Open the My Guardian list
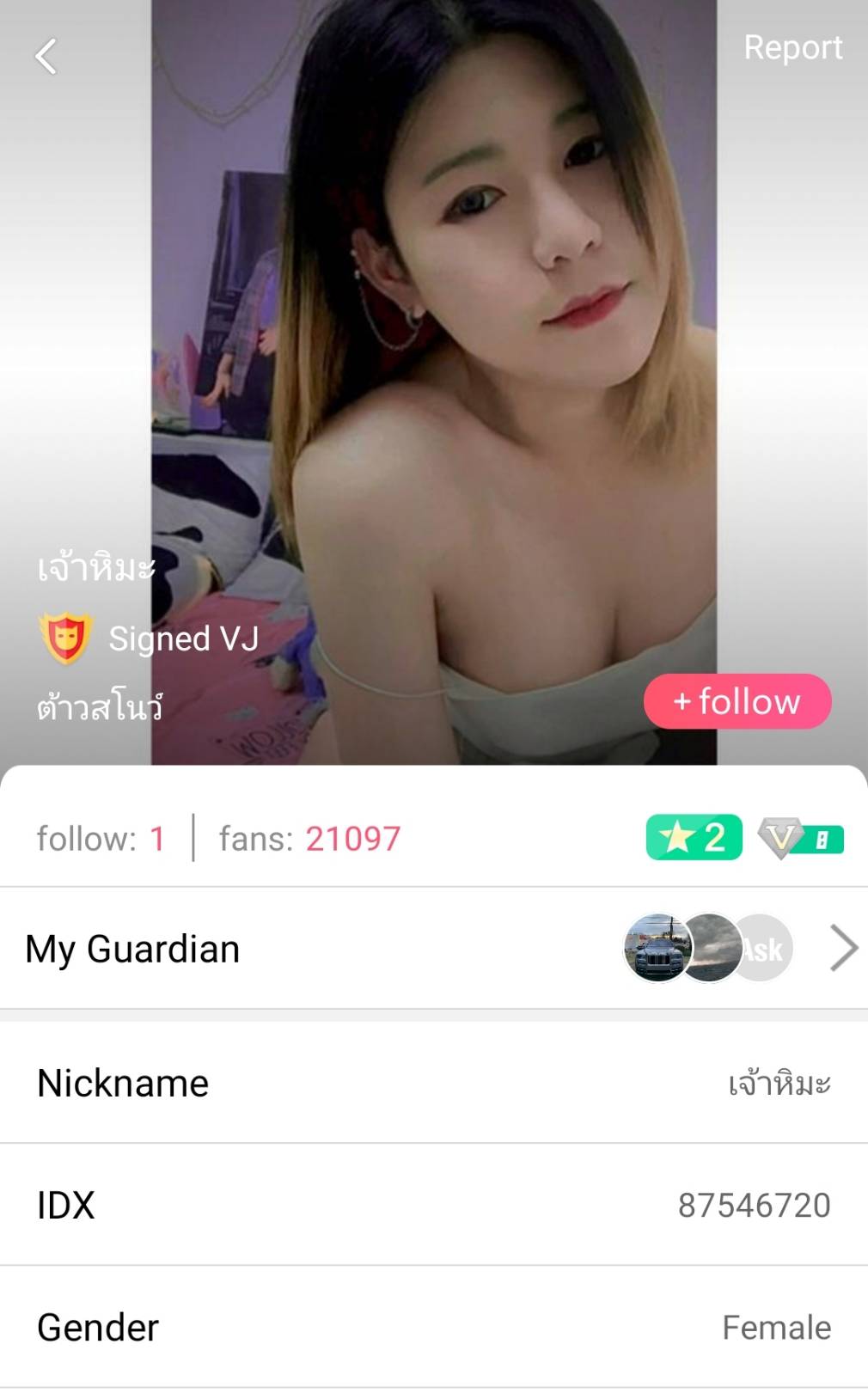The width and height of the screenshot is (868, 1393). click(433, 949)
